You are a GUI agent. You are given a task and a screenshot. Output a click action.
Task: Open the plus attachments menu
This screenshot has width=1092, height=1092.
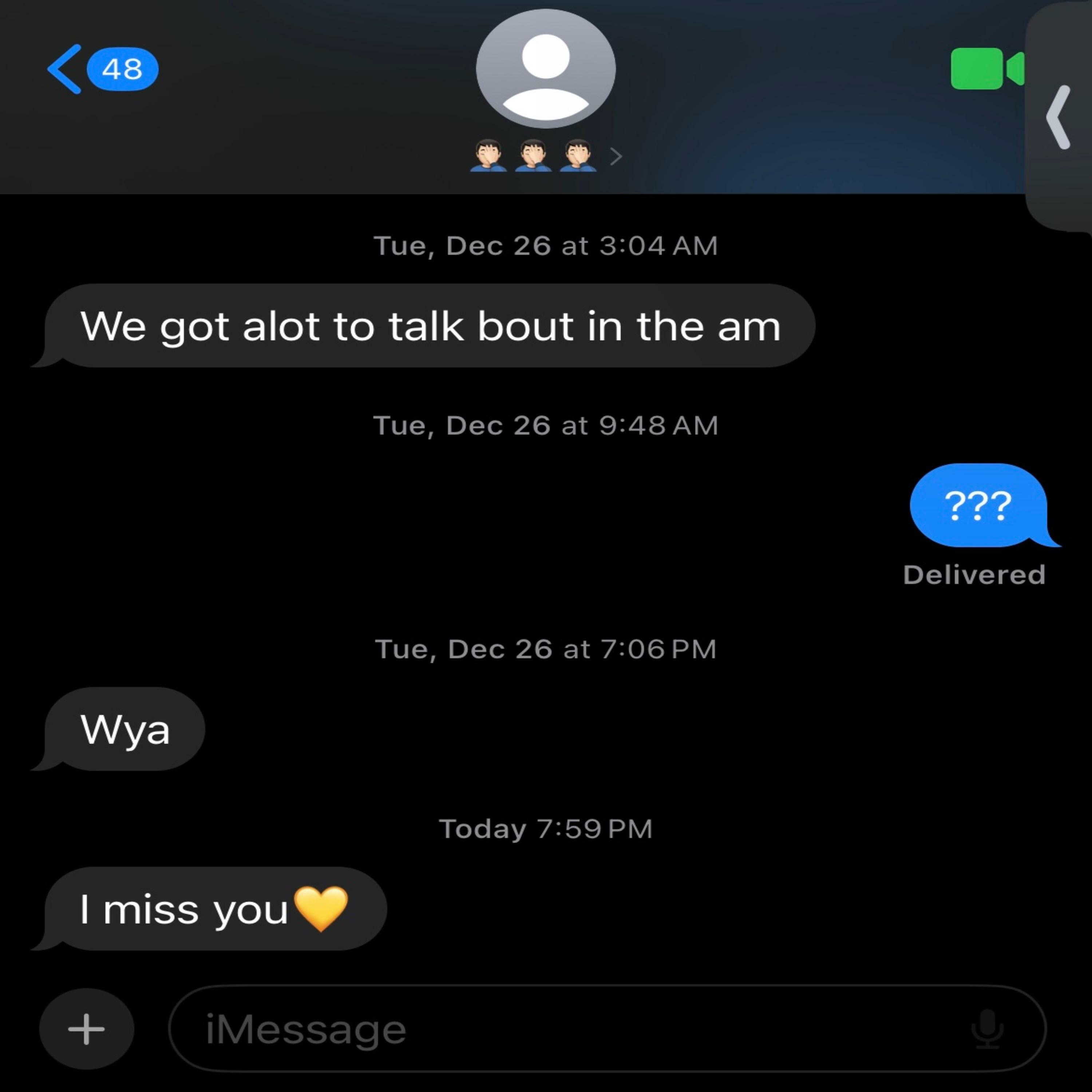(87, 1029)
